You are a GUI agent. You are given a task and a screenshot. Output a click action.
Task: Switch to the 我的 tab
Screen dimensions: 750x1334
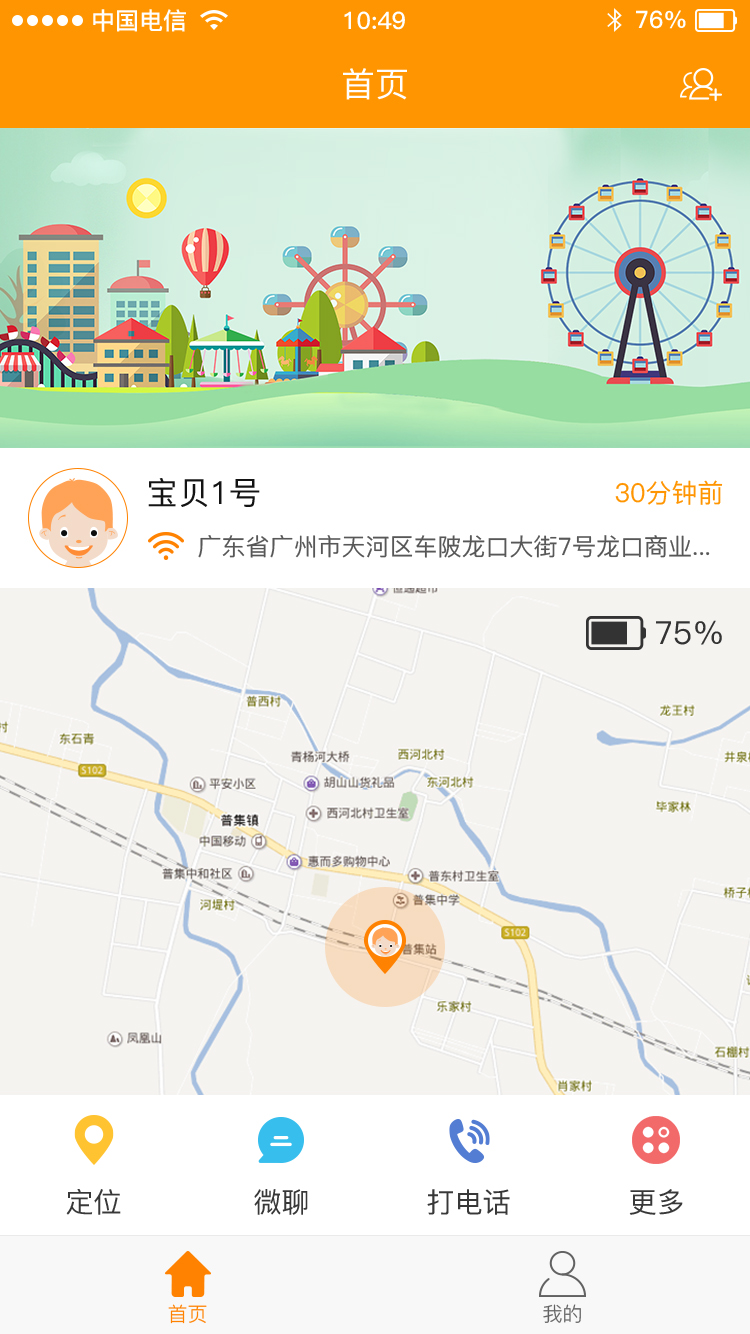click(562, 1286)
